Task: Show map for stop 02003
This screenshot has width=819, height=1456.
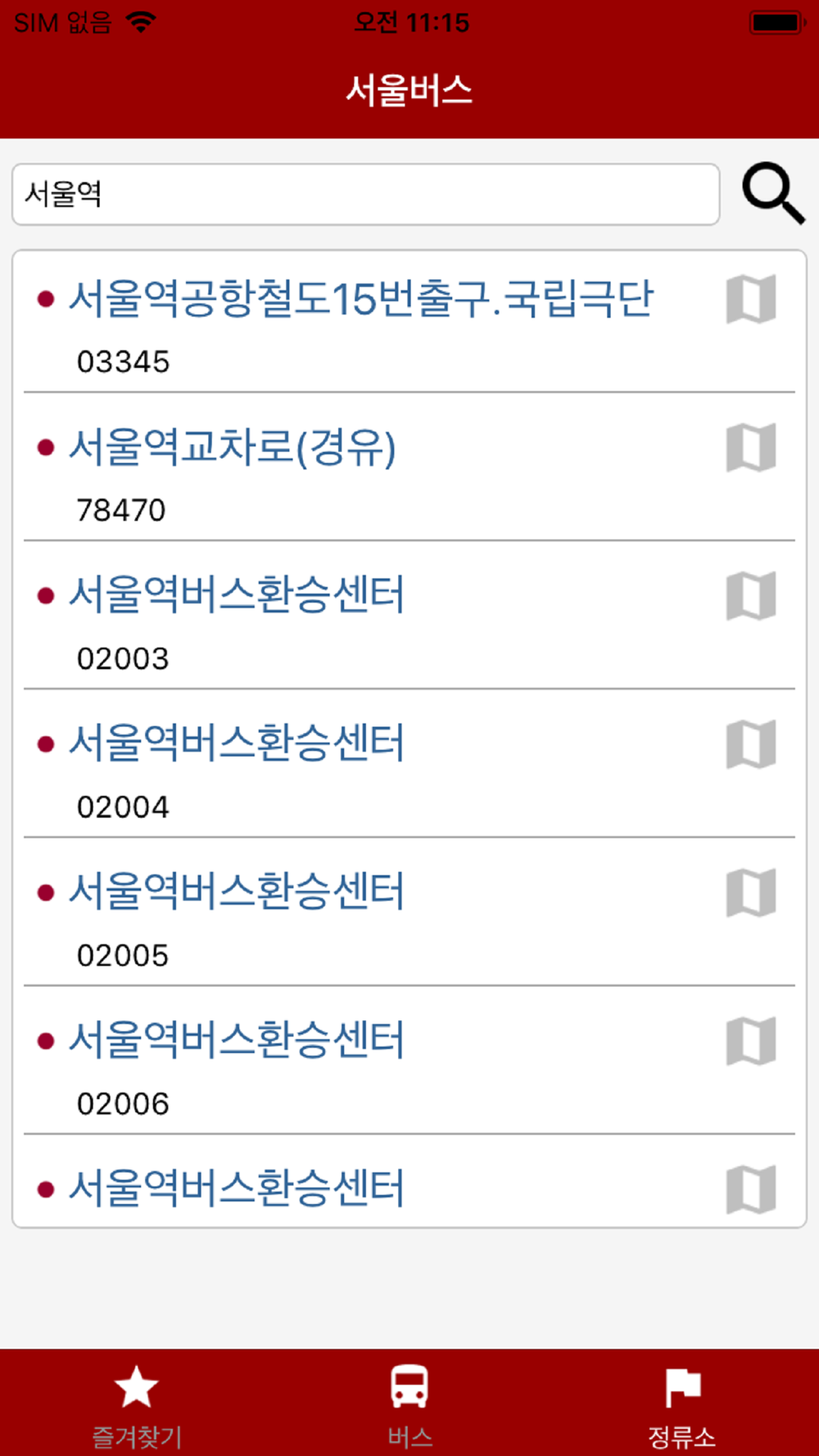Action: [x=751, y=595]
